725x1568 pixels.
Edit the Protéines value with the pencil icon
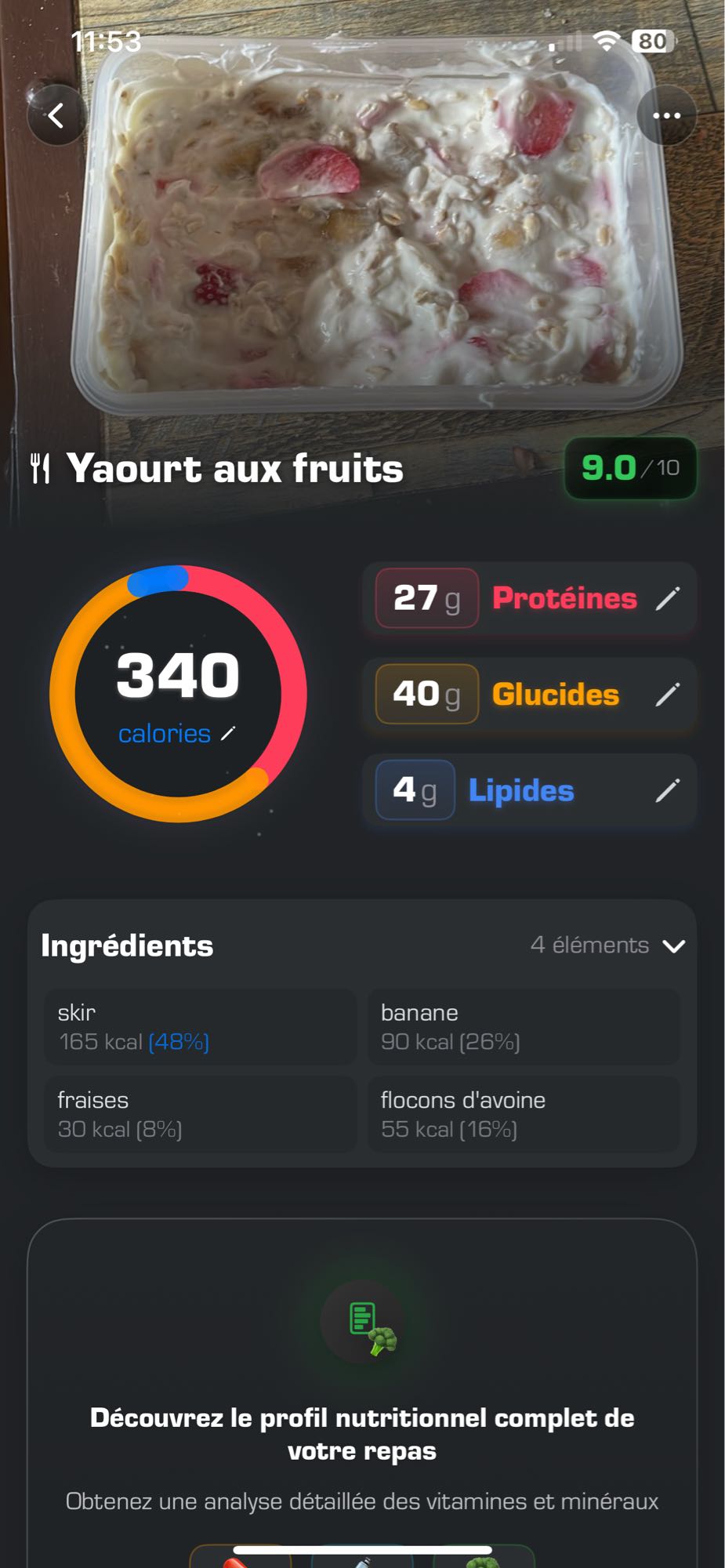[x=670, y=598]
